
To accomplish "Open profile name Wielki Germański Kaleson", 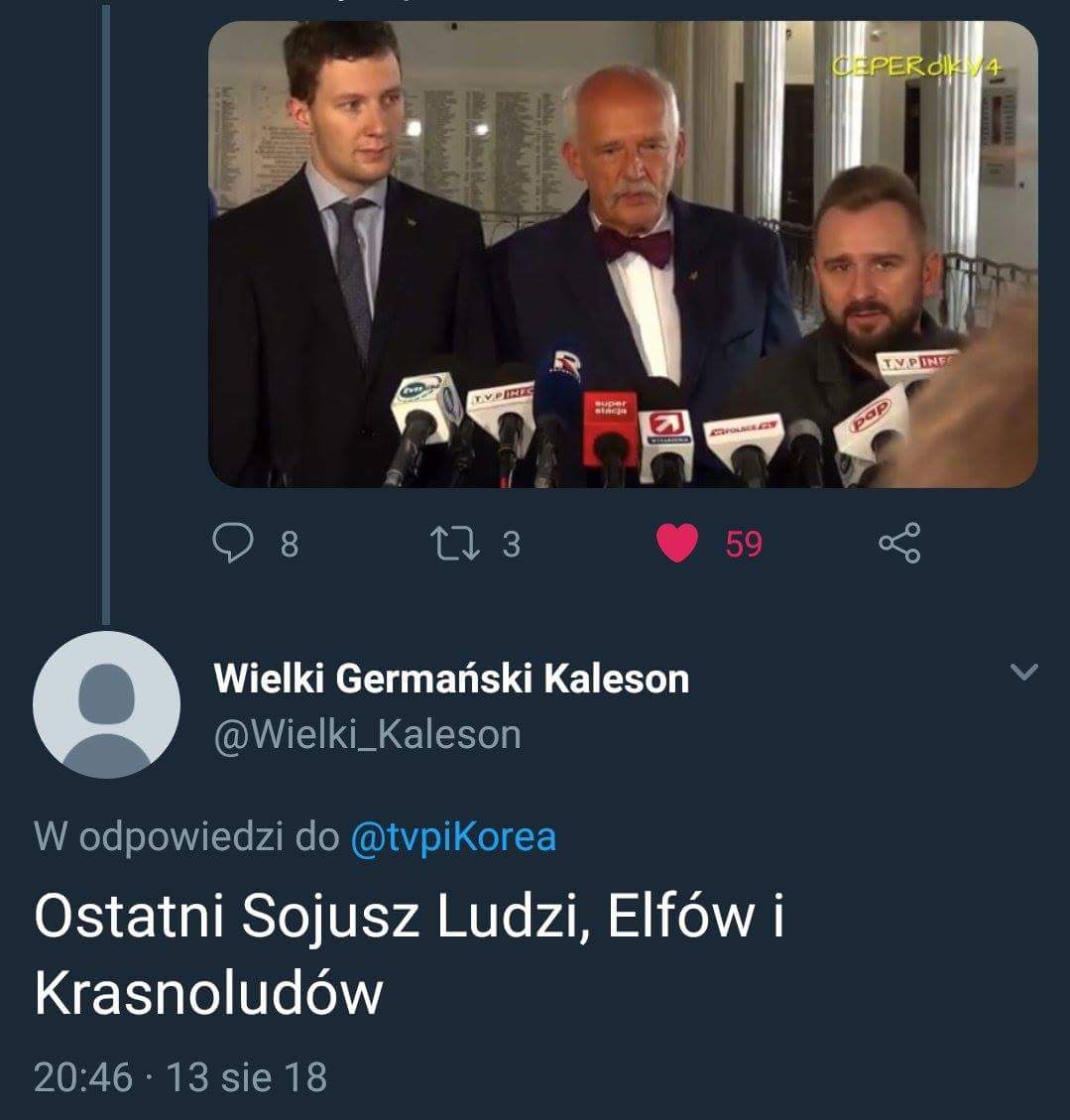I will (x=451, y=679).
